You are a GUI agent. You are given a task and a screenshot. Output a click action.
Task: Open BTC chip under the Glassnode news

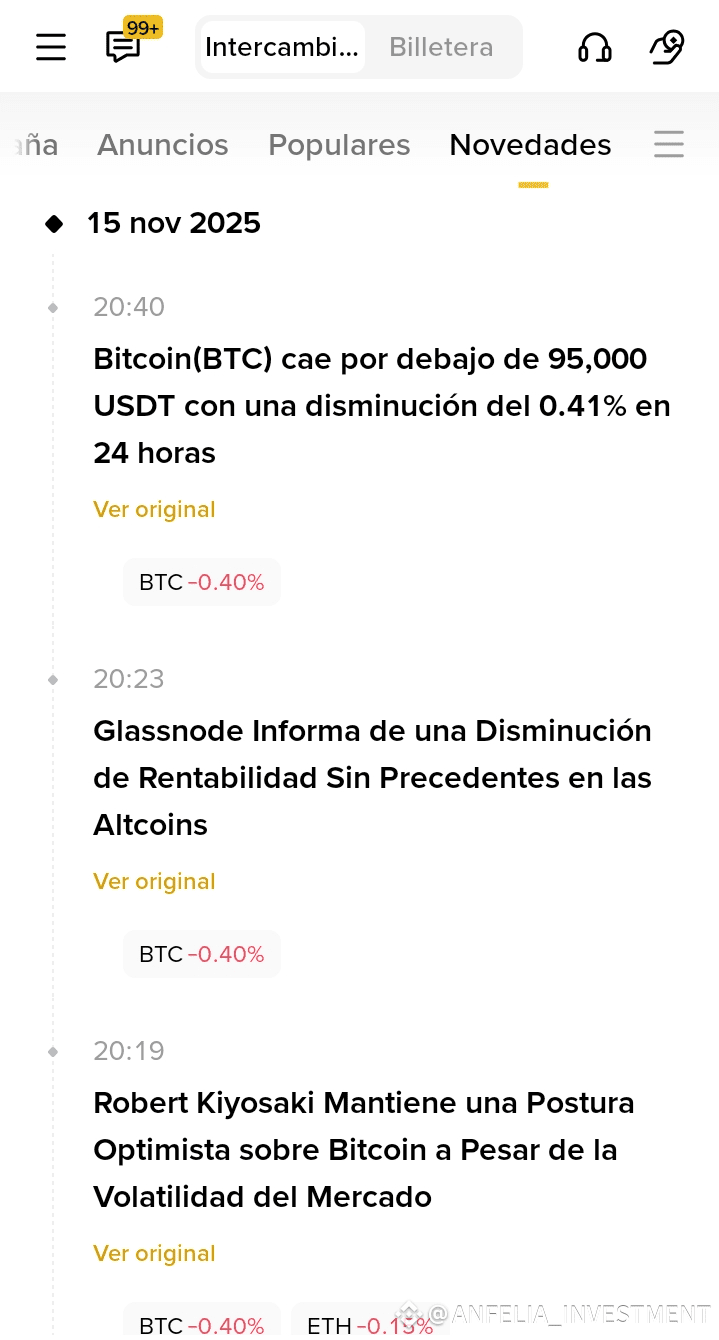(x=202, y=954)
